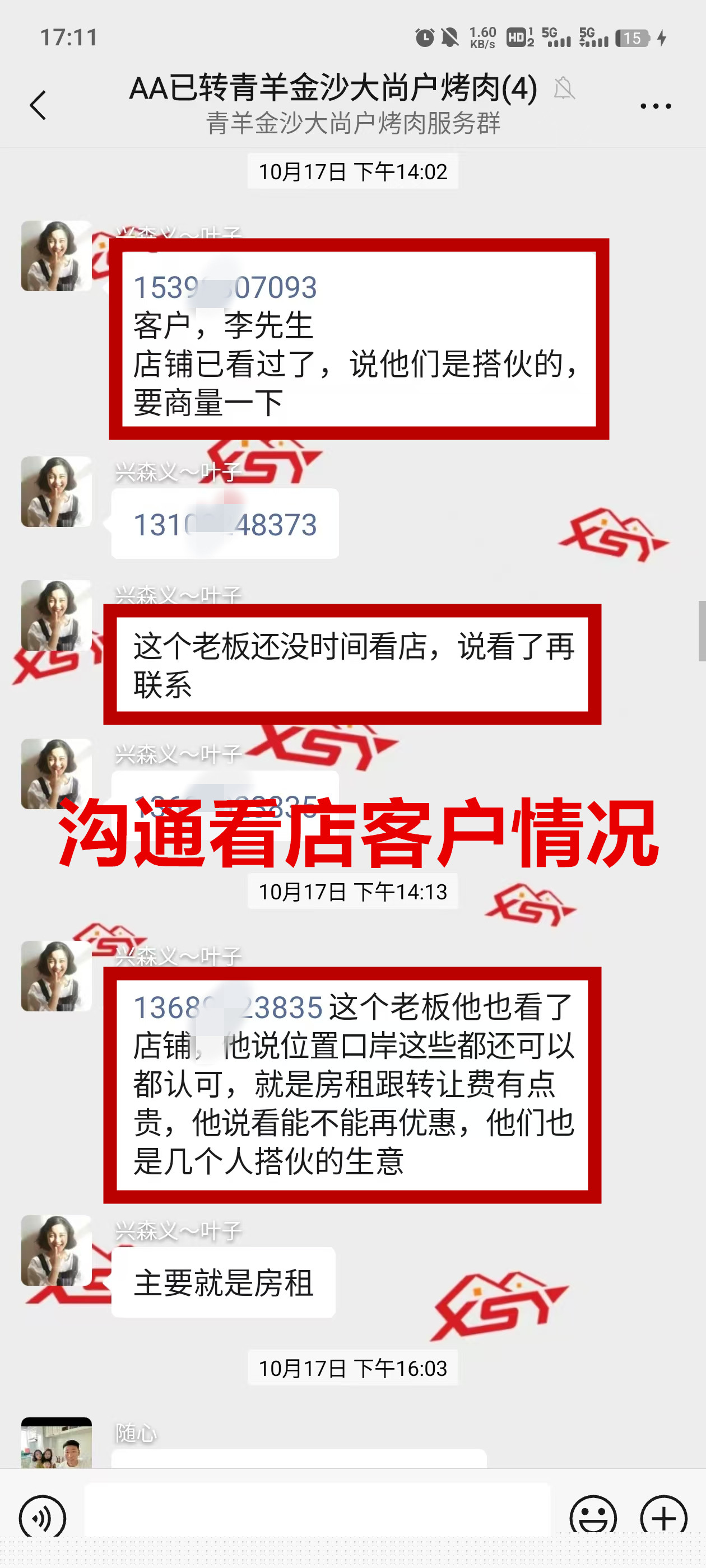Go back to the chat list
The image size is (706, 1568).
tap(38, 105)
